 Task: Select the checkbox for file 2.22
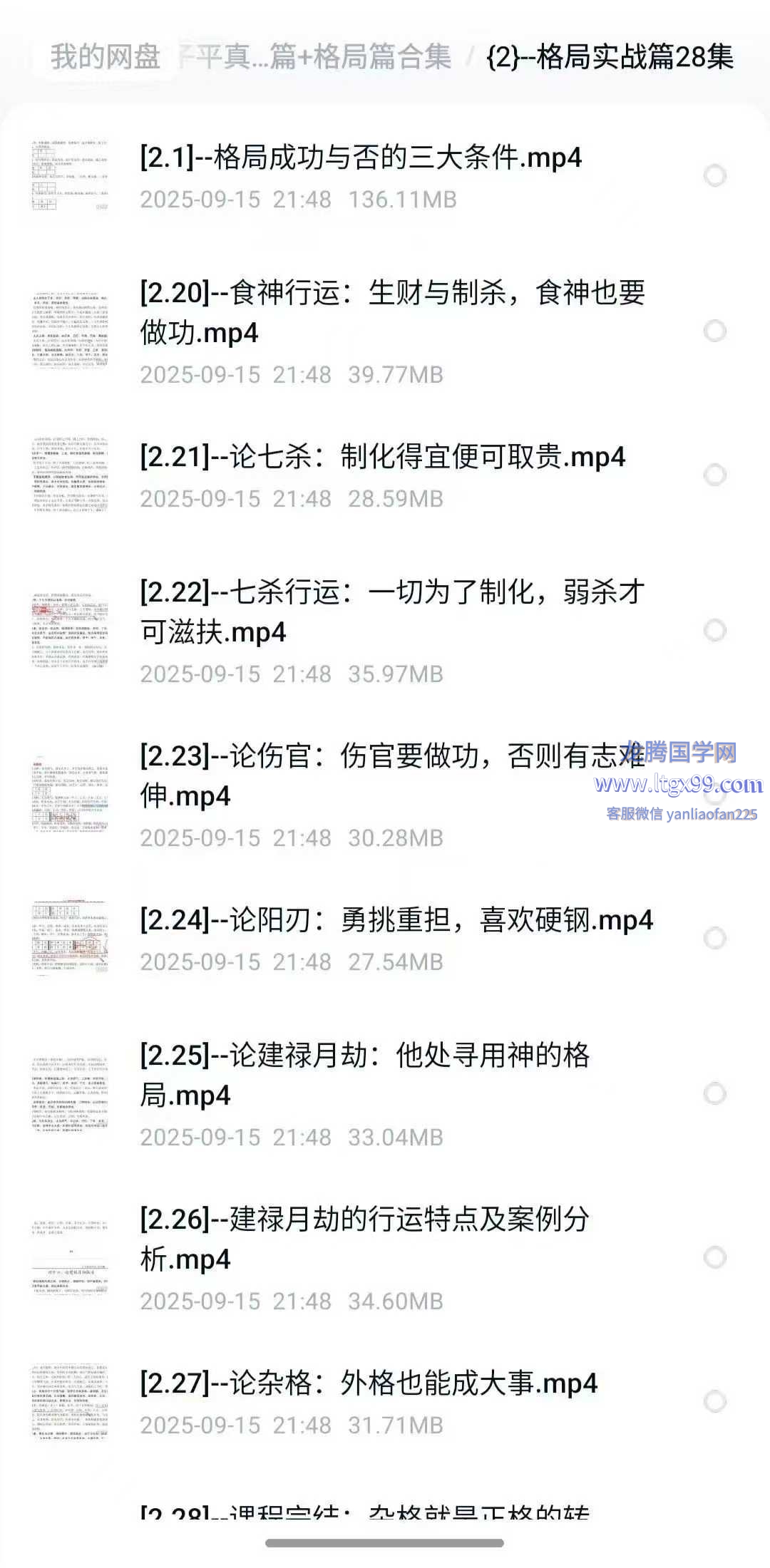coord(714,630)
